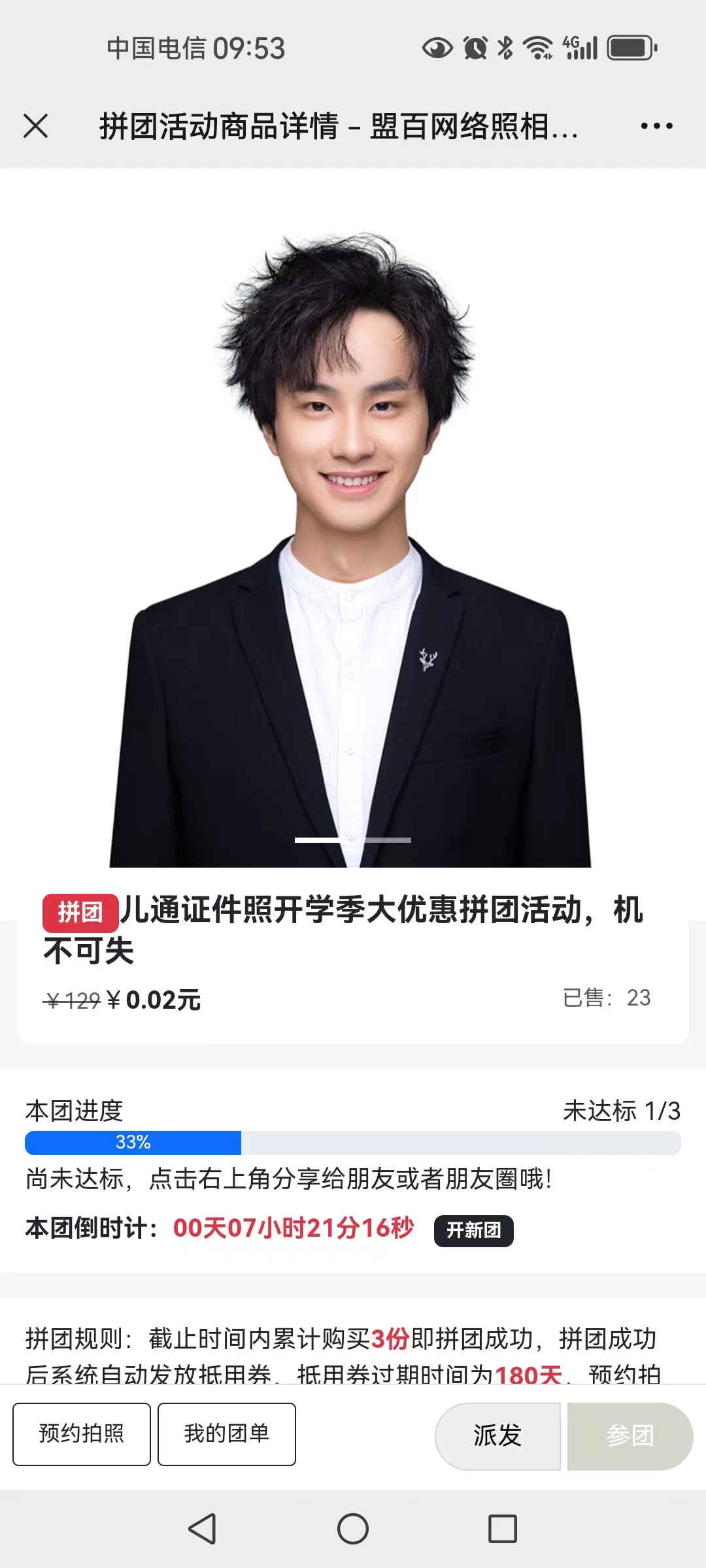Close the group-buy detail page

click(36, 126)
